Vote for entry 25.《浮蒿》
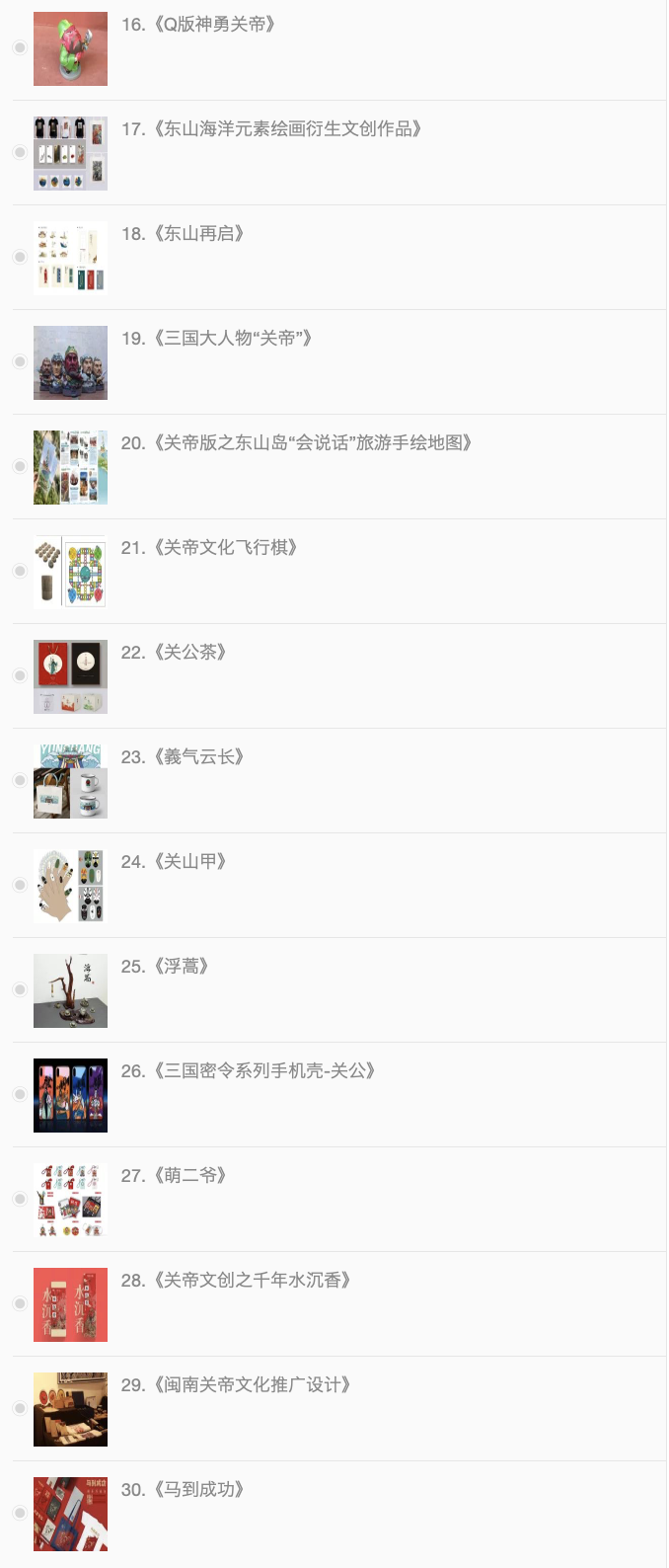The image size is (669, 1568). click(x=20, y=989)
